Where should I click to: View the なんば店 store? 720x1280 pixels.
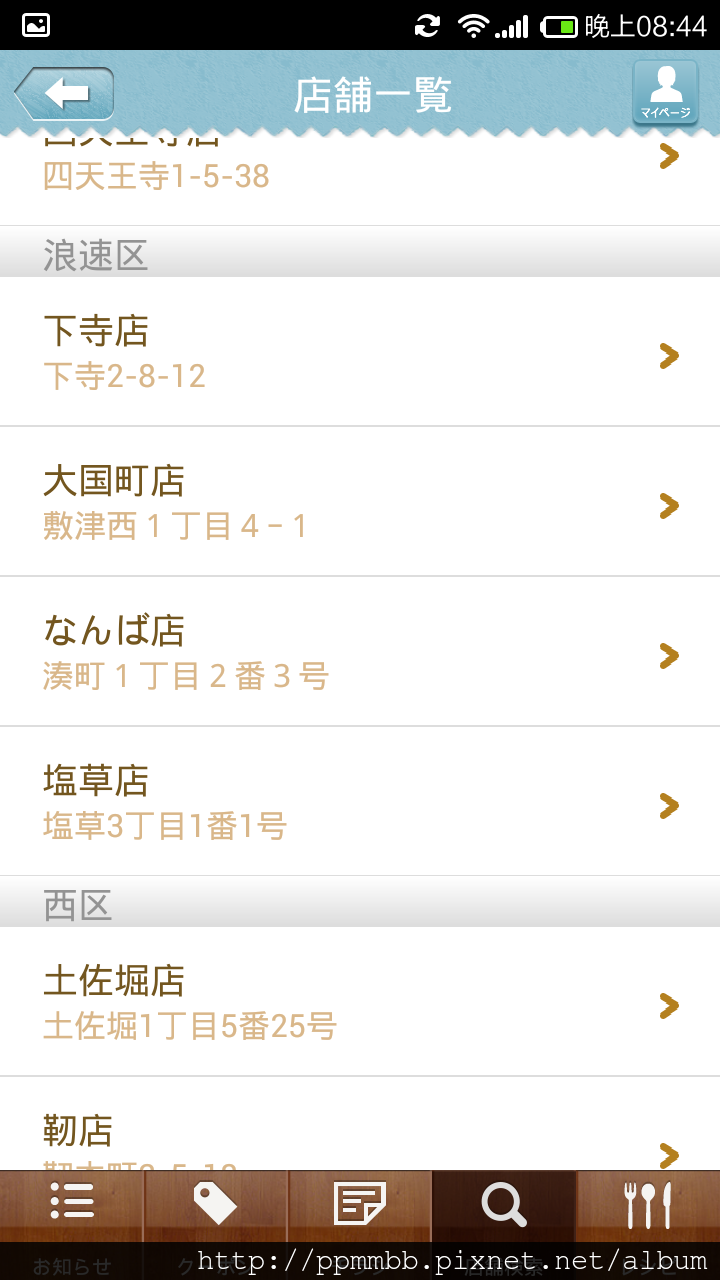[360, 652]
